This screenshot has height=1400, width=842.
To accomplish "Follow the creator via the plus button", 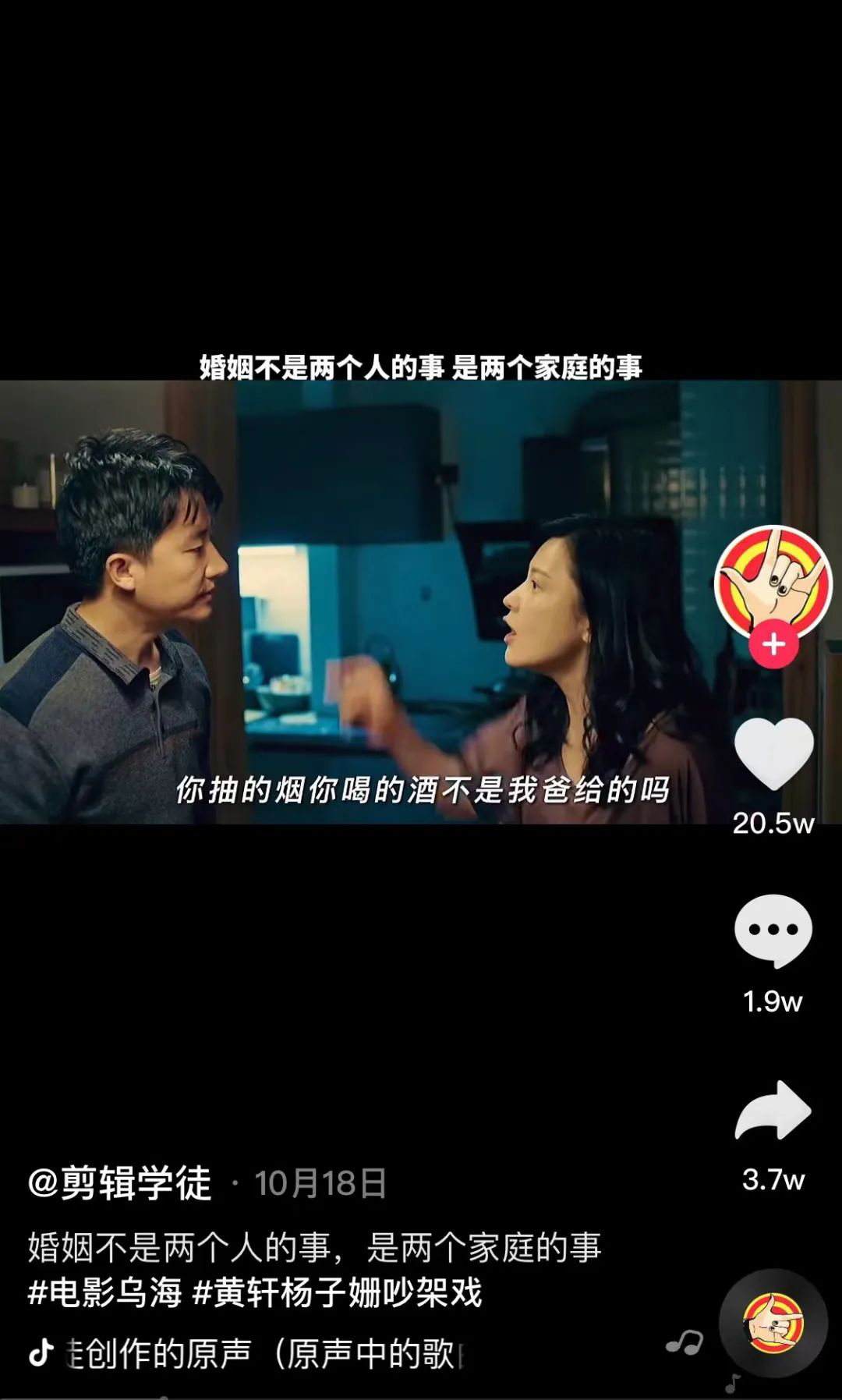I will [x=773, y=645].
